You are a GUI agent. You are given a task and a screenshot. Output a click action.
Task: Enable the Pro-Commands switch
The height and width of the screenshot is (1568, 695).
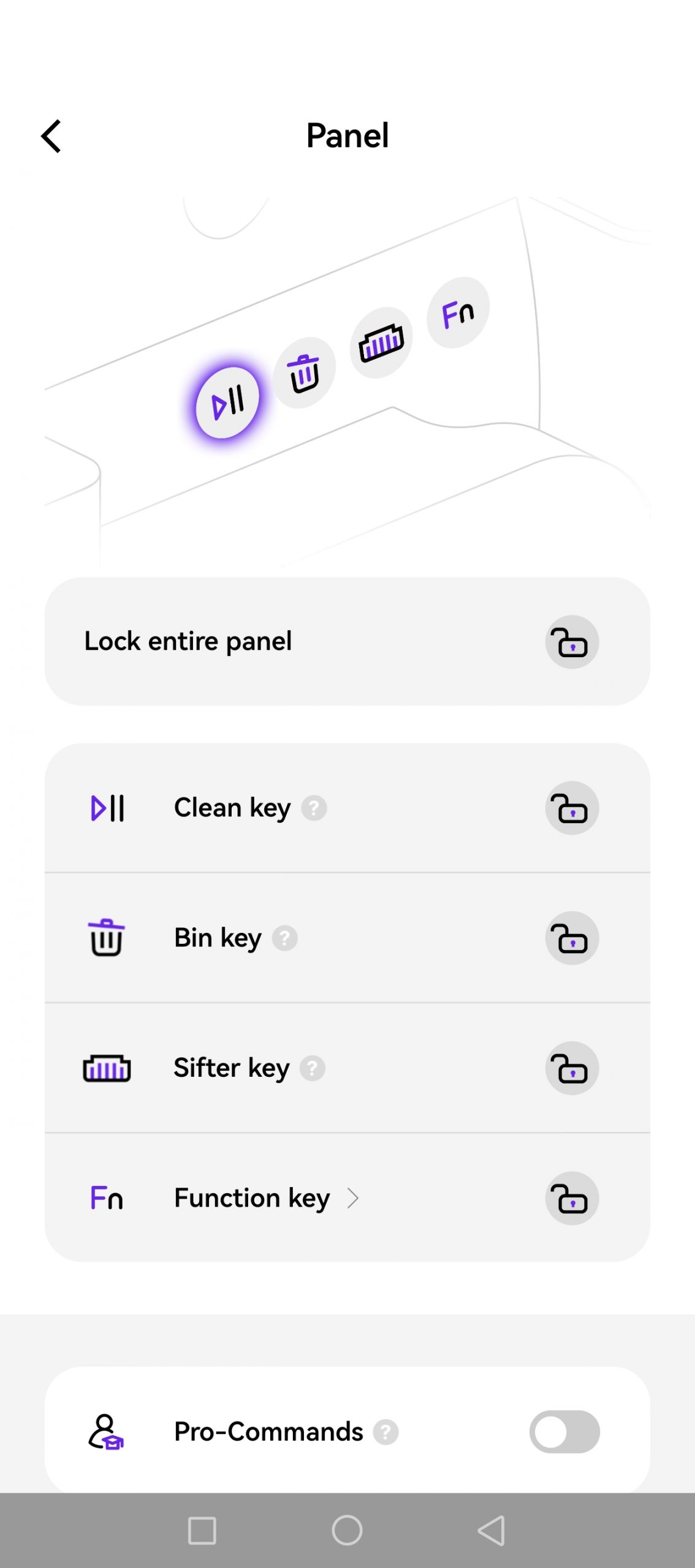[x=564, y=1432]
